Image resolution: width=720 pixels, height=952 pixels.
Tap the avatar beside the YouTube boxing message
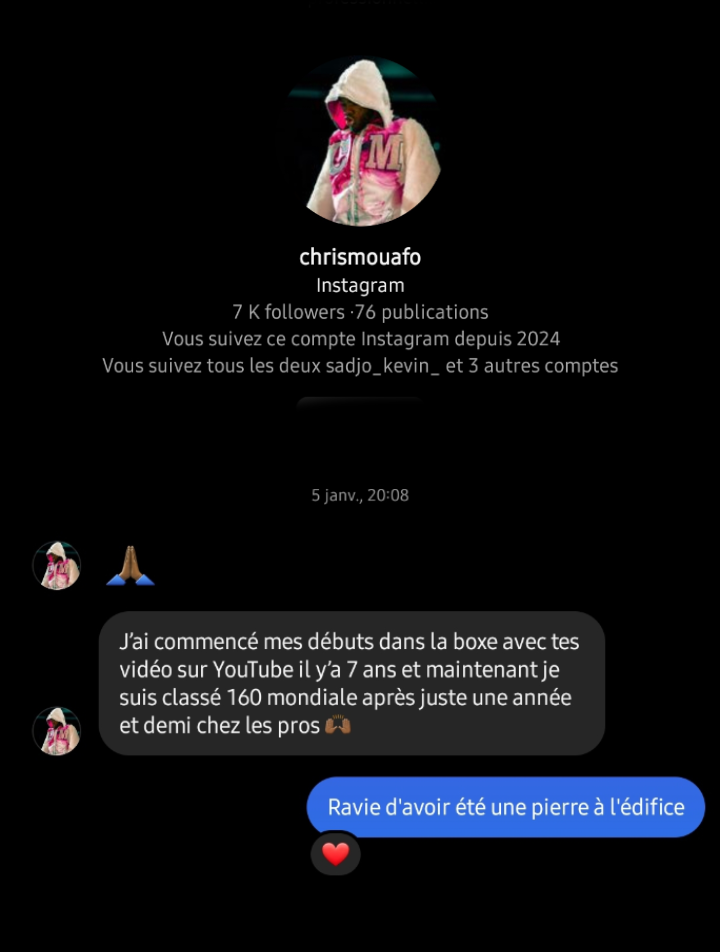click(57, 731)
